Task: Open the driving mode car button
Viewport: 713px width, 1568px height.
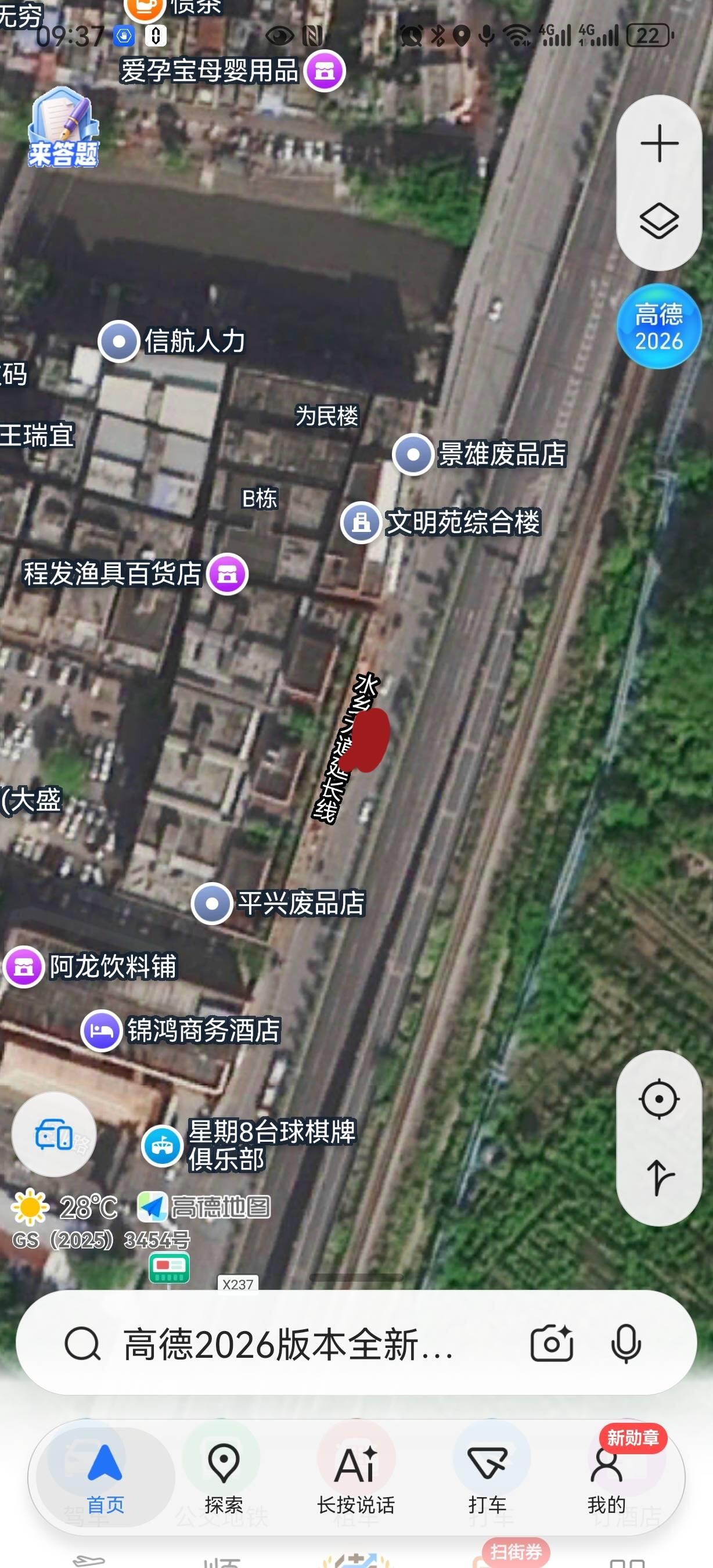Action: point(54,1135)
